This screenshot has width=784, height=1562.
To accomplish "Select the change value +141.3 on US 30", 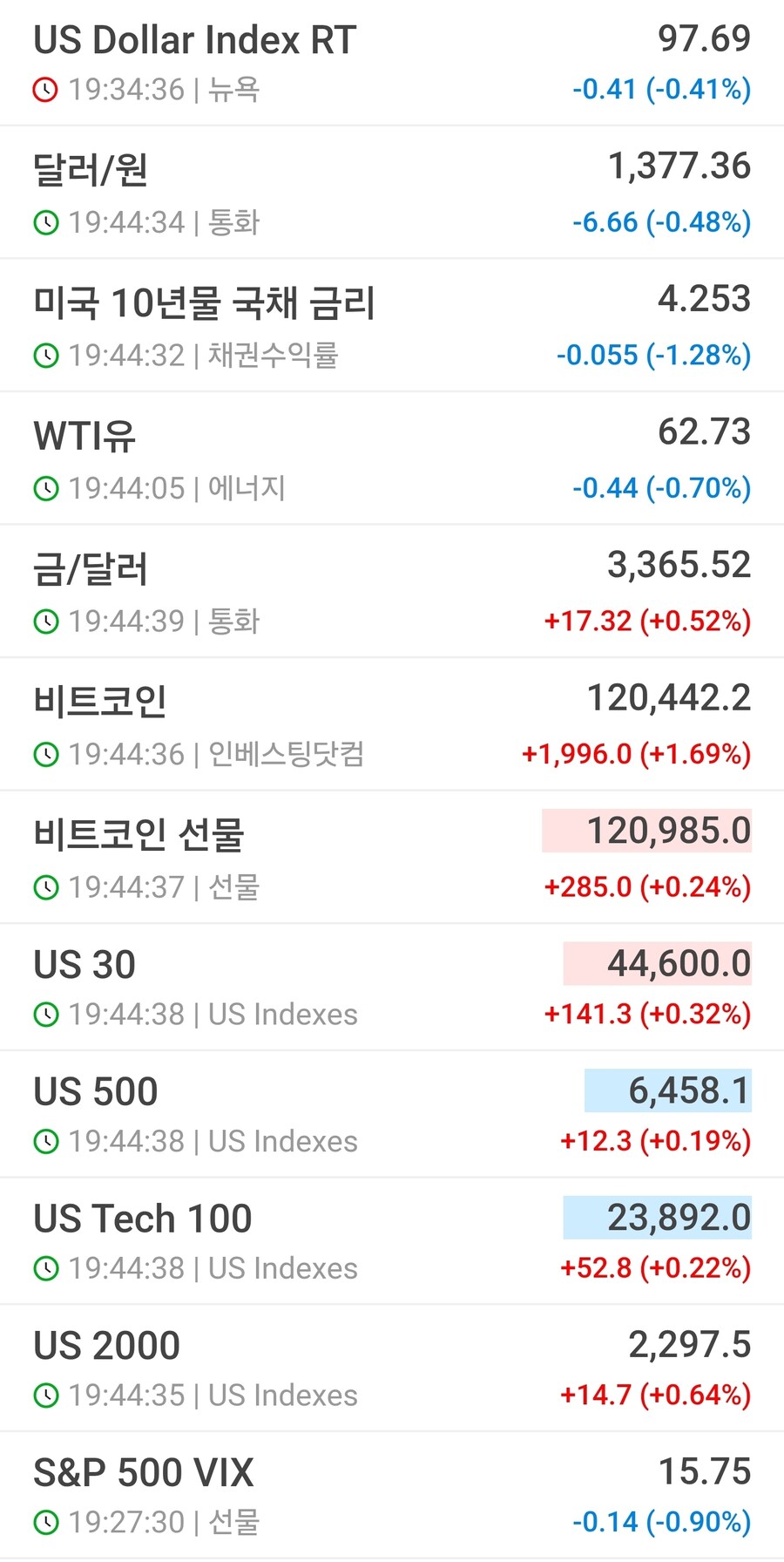I will (586, 1015).
